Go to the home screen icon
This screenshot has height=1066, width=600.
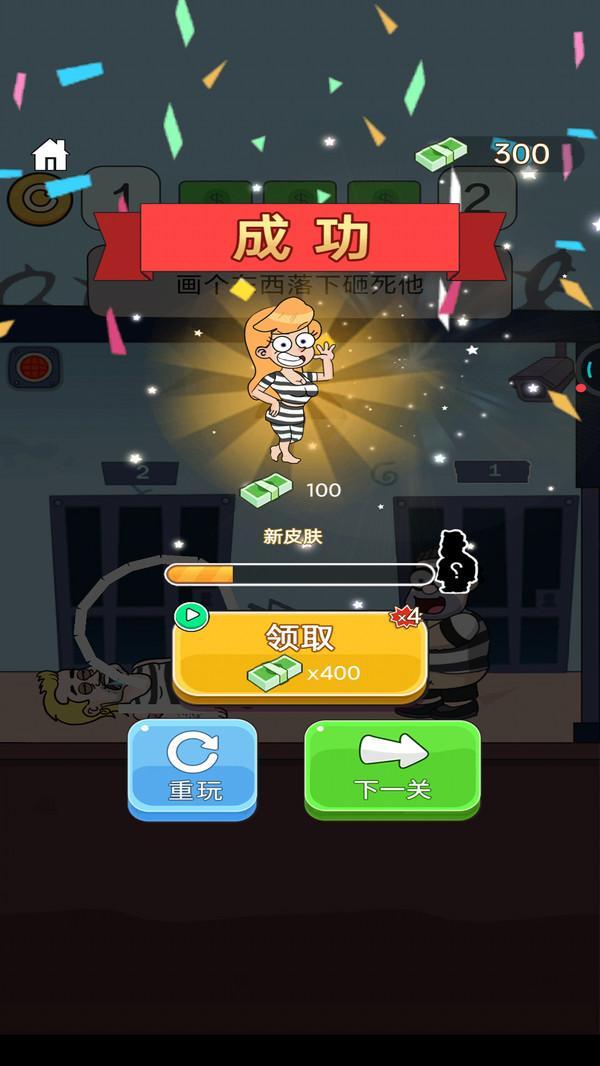tap(50, 154)
